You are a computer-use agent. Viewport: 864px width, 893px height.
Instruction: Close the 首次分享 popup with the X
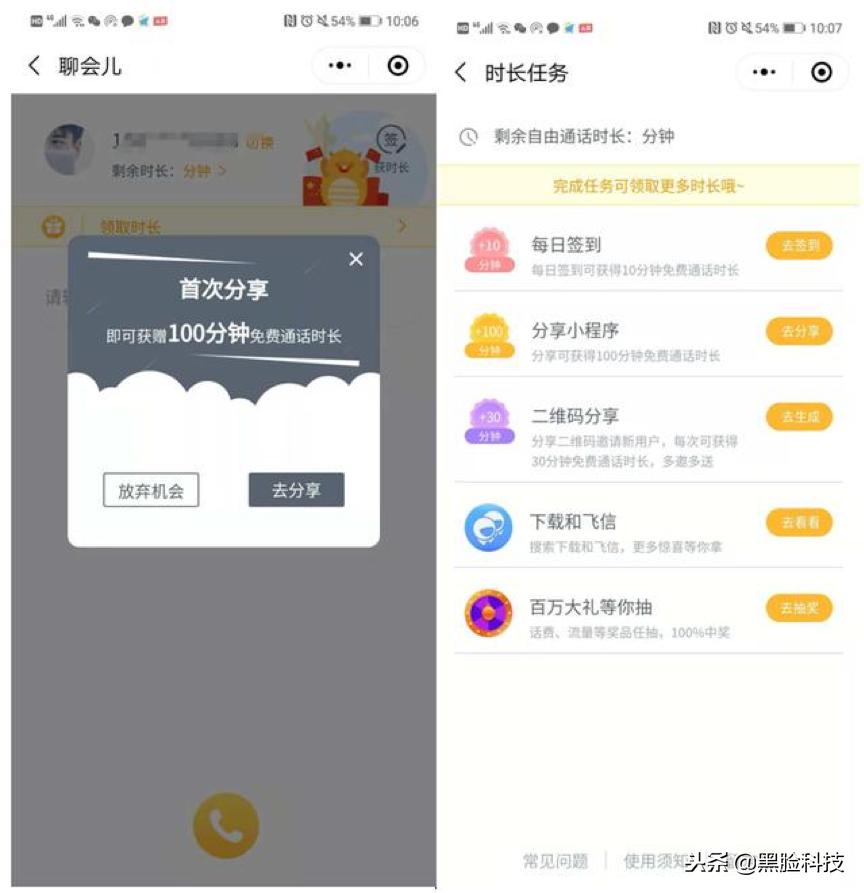pos(356,259)
